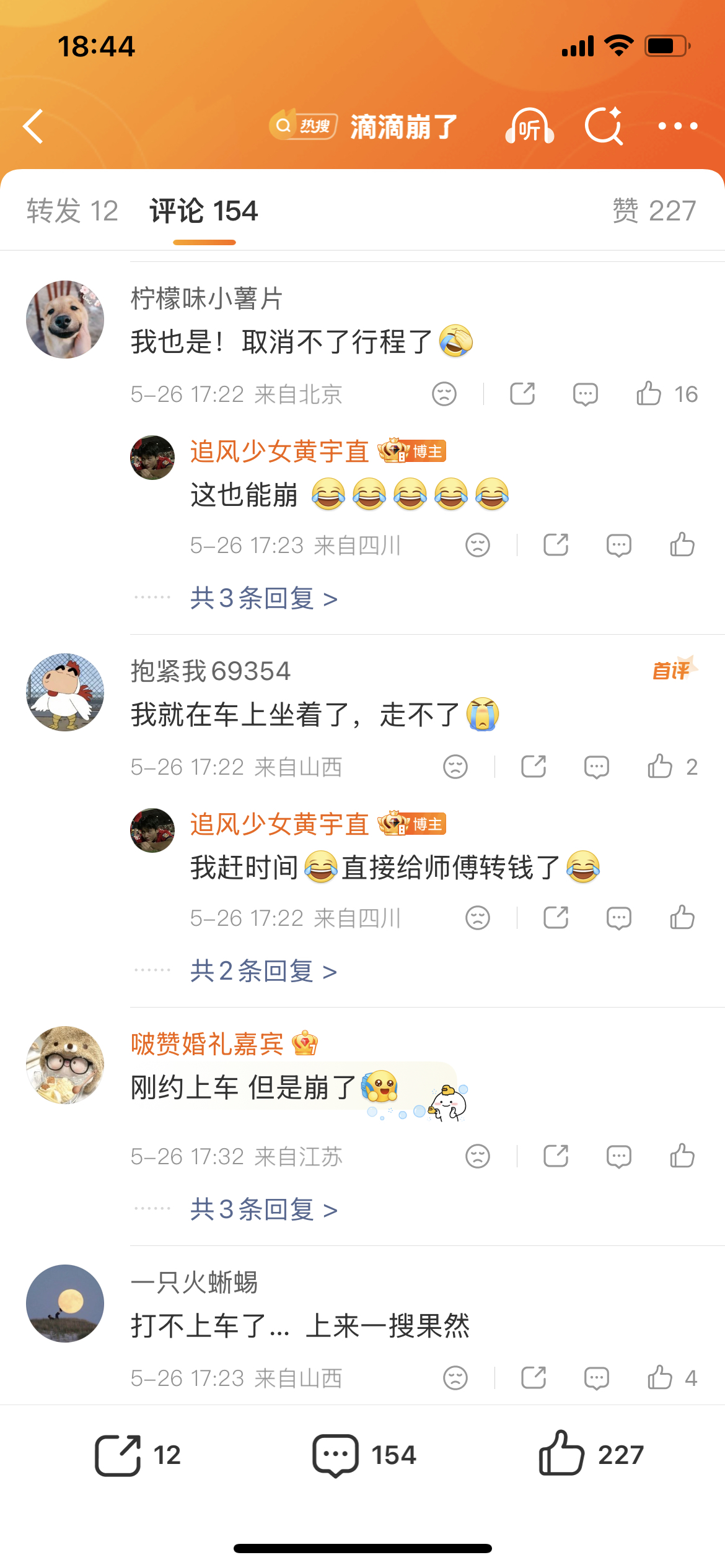Reply to 柠檬味小薯片's comment
Viewport: 725px width, 1568px height.
pyautogui.click(x=585, y=394)
